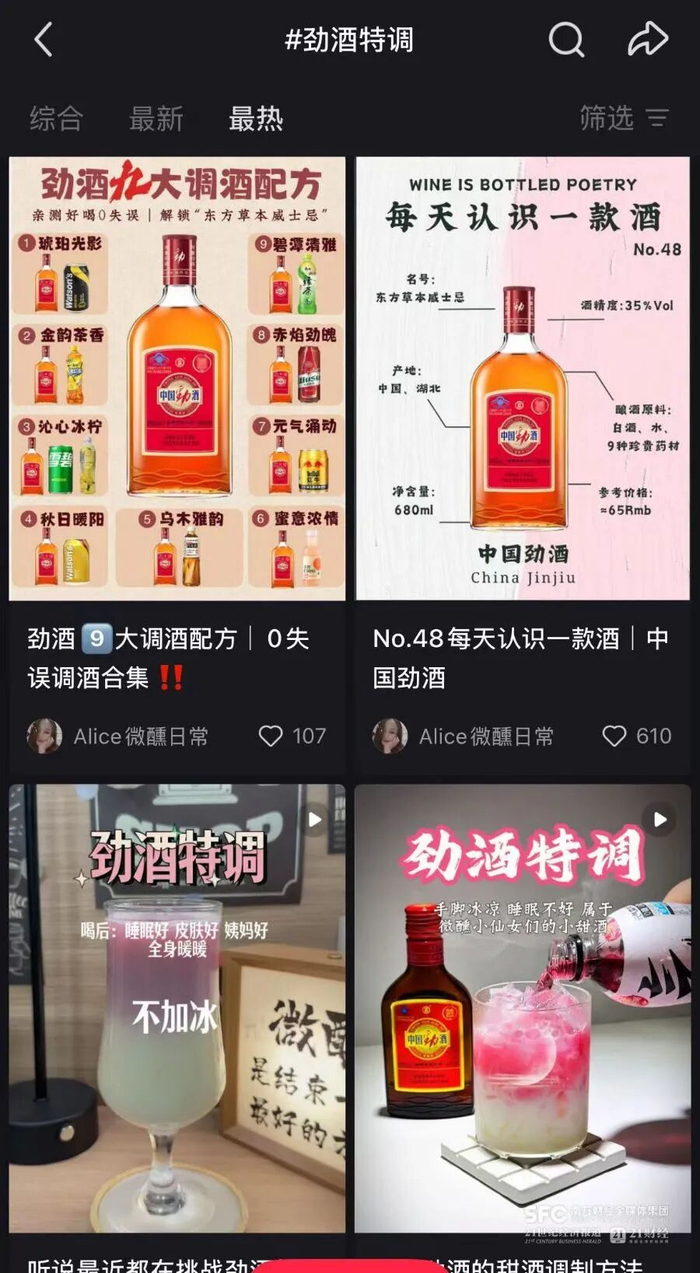This screenshot has height=1273, width=700.
Task: Select the 最热 tab
Action: 256,119
